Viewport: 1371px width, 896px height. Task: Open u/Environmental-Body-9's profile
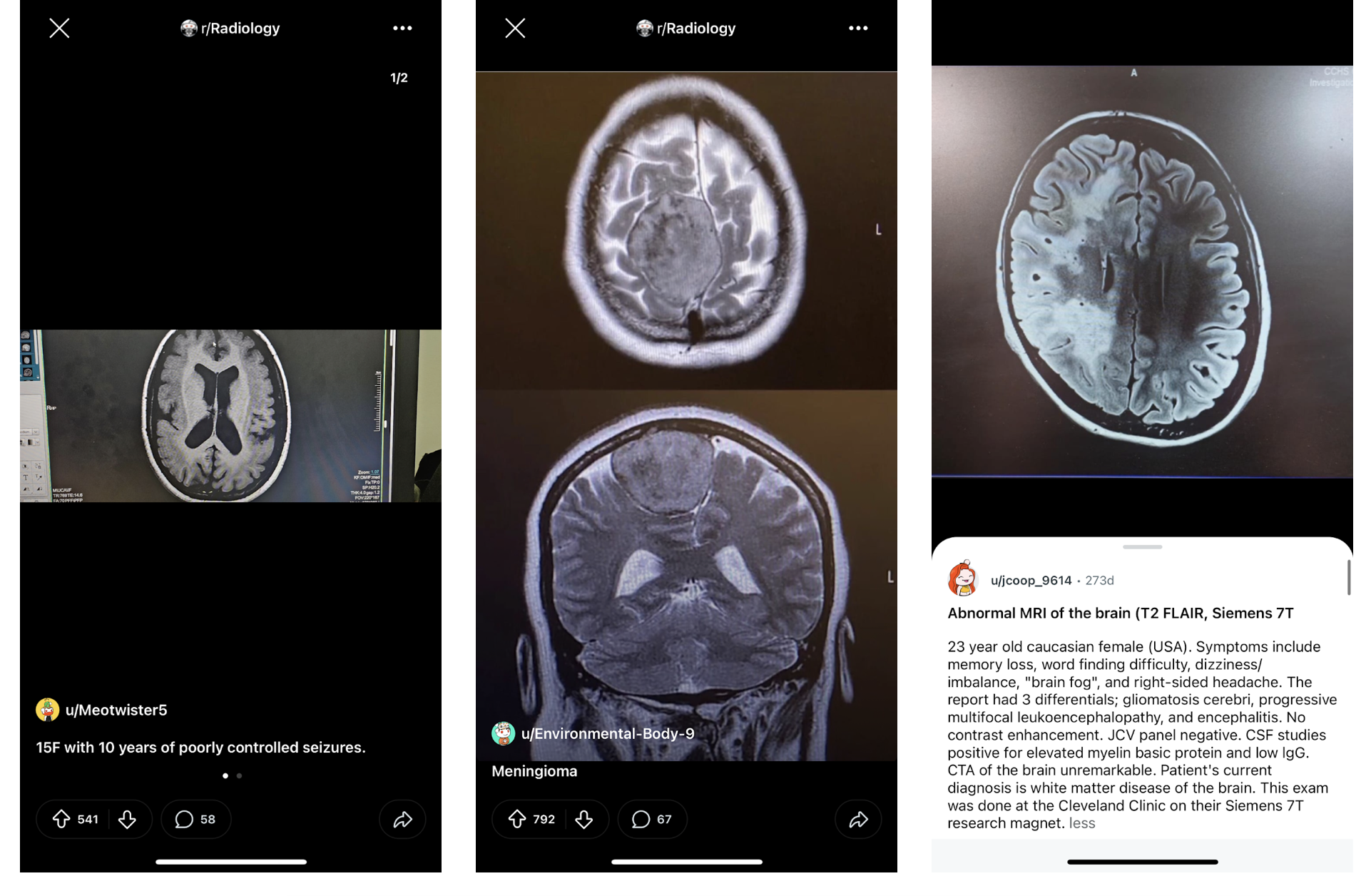coord(607,733)
